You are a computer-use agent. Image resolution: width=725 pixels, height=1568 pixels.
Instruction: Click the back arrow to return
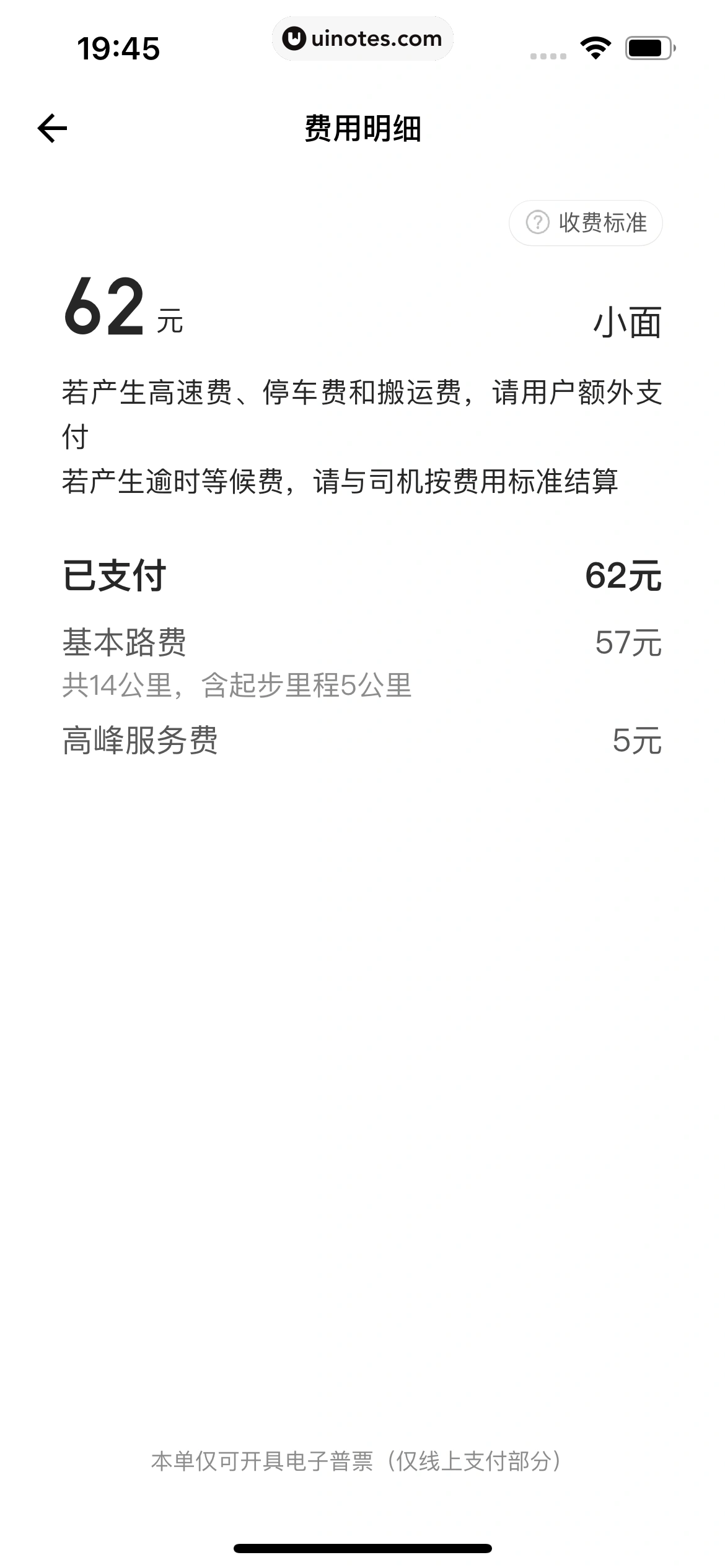click(x=53, y=128)
